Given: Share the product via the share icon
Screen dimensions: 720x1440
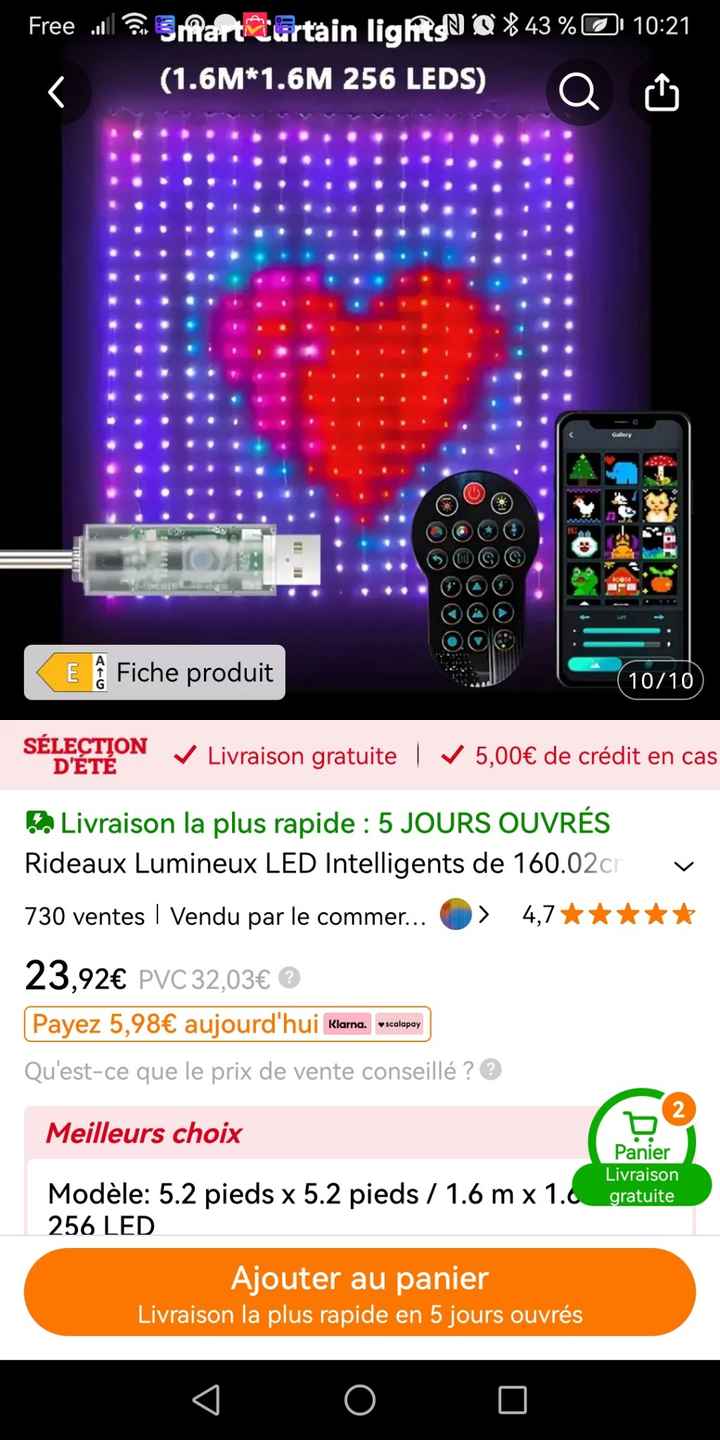Looking at the screenshot, I should (660, 92).
